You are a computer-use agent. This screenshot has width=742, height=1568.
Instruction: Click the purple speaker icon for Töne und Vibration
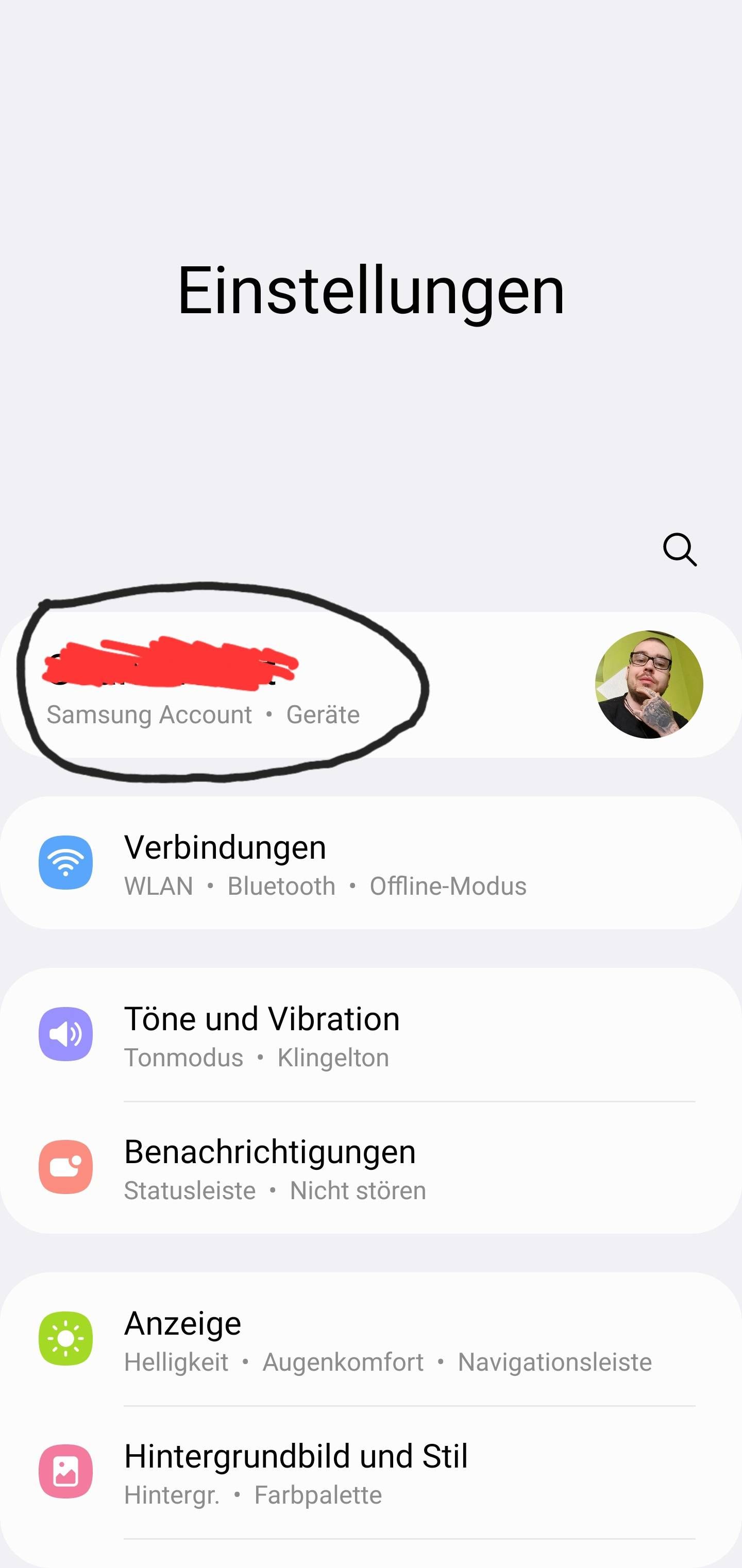click(66, 1035)
